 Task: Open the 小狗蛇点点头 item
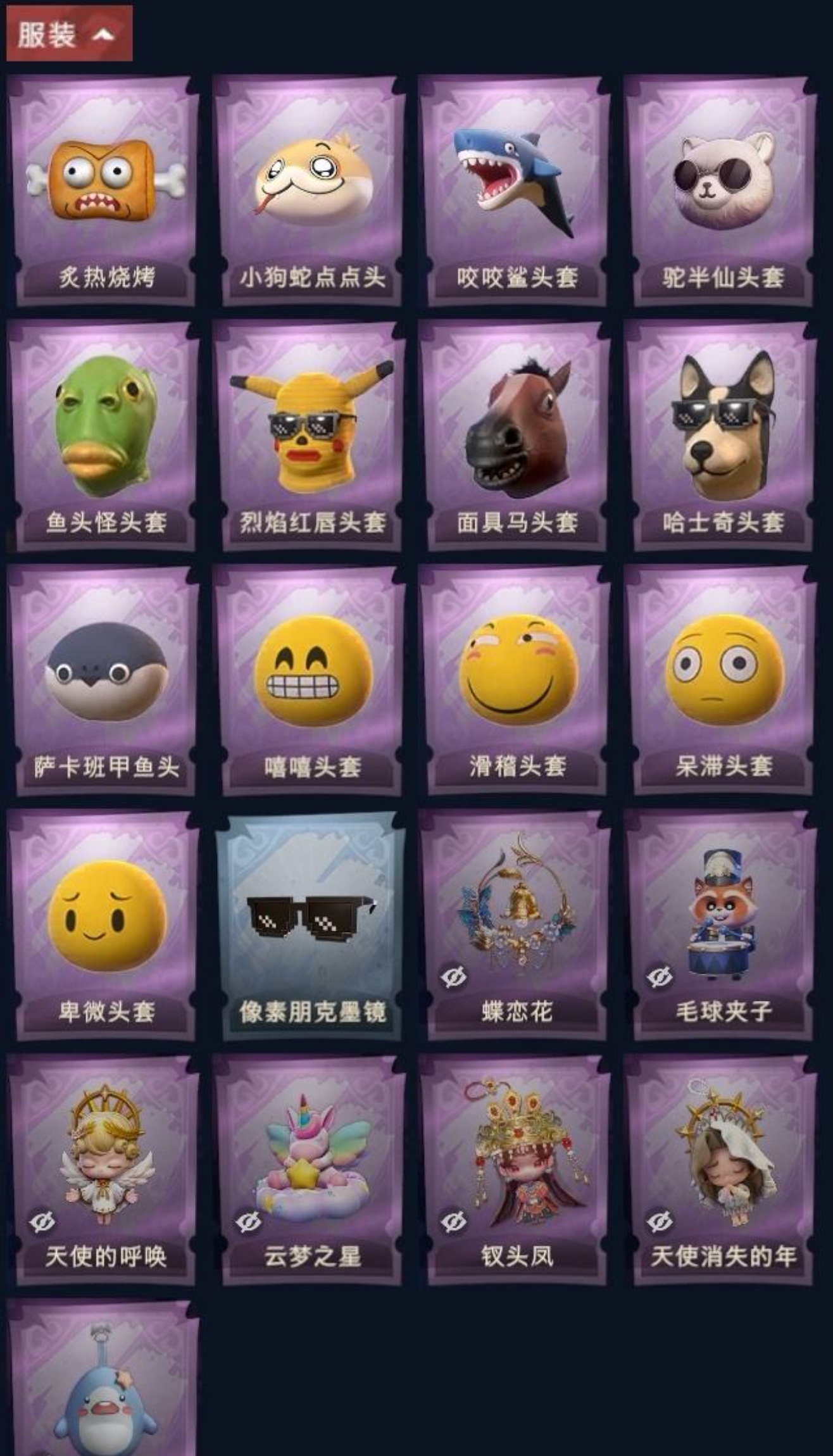coord(310,191)
